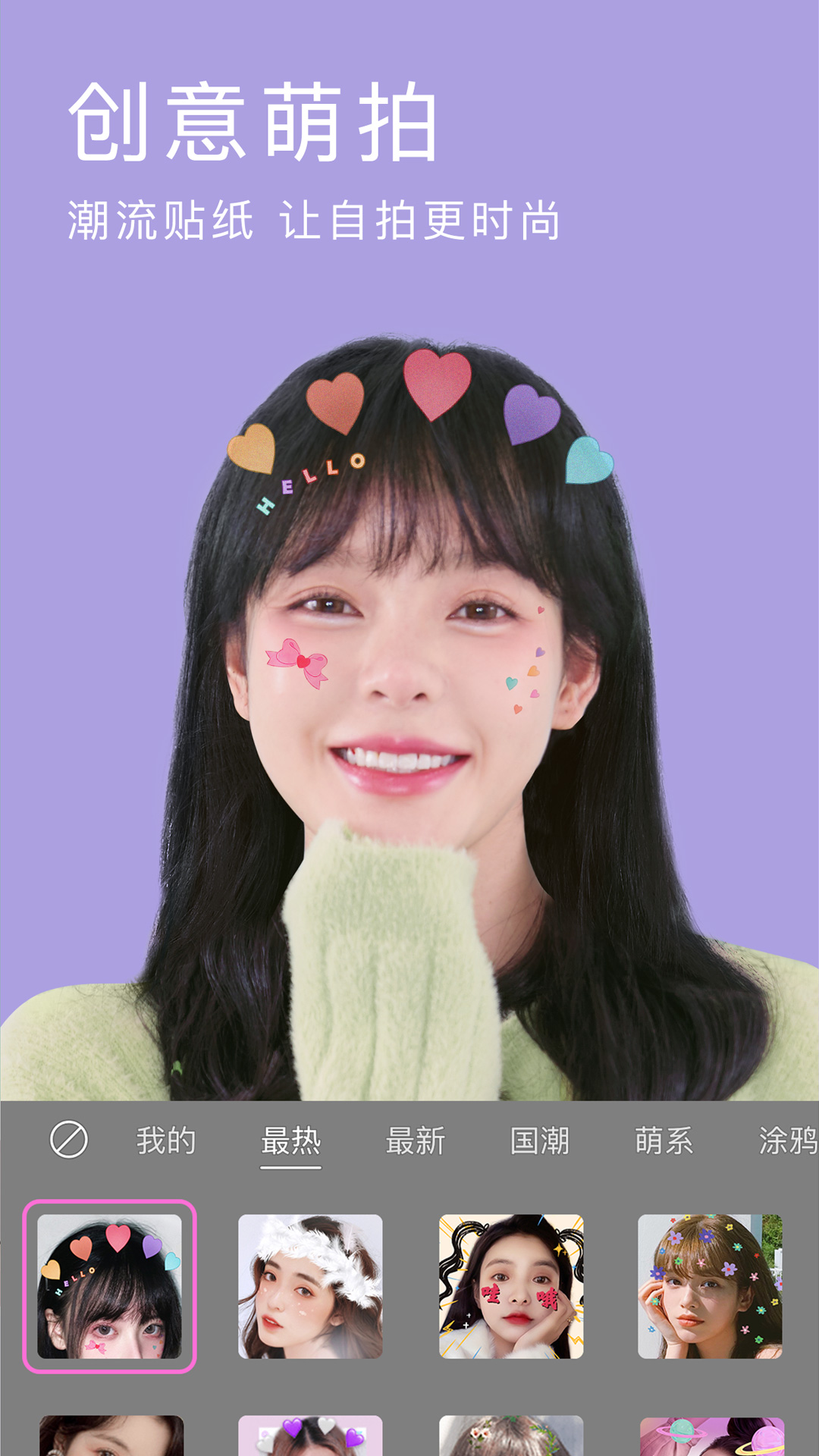Image resolution: width=819 pixels, height=1456 pixels.
Task: Select the 最热 category tab
Action: coord(290,1139)
